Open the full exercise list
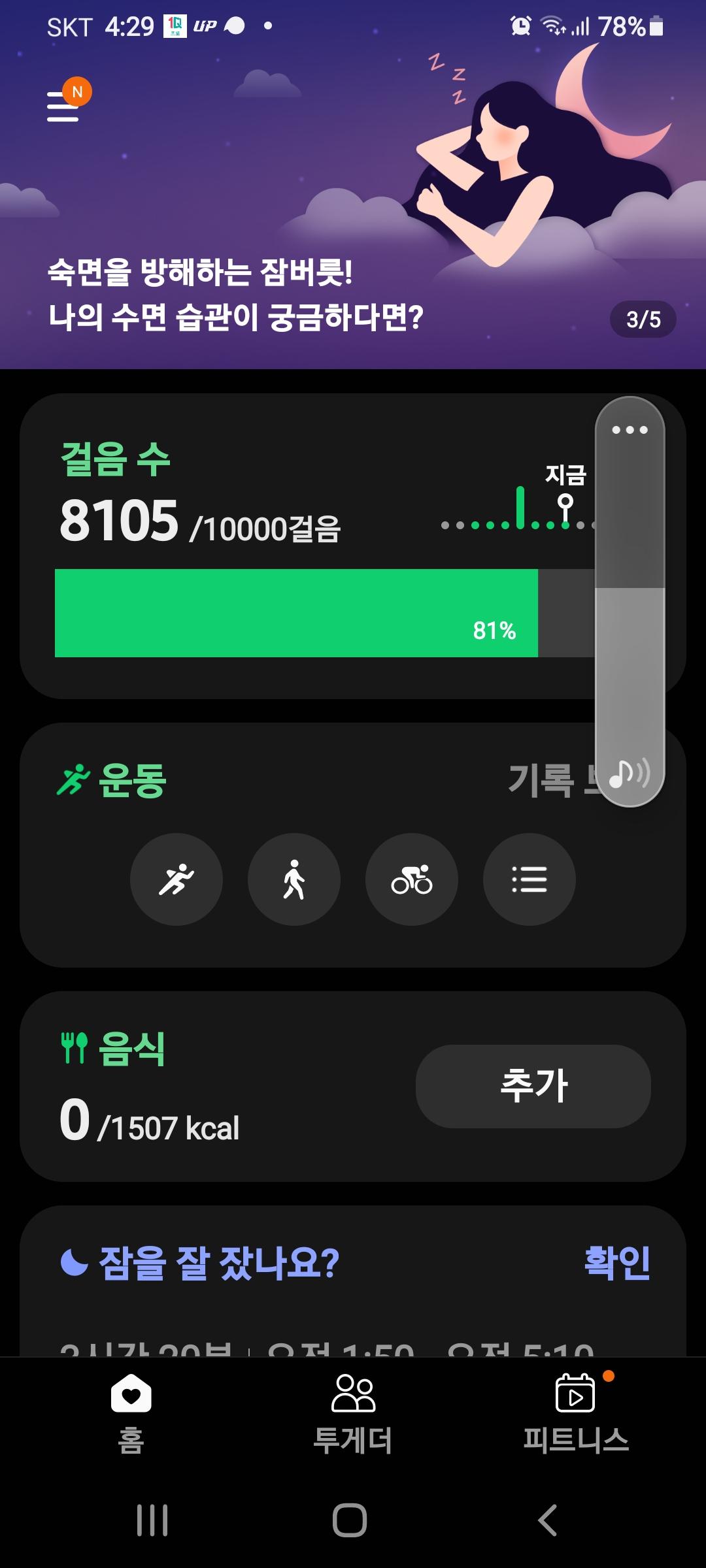Image resolution: width=706 pixels, height=1568 pixels. pos(529,879)
